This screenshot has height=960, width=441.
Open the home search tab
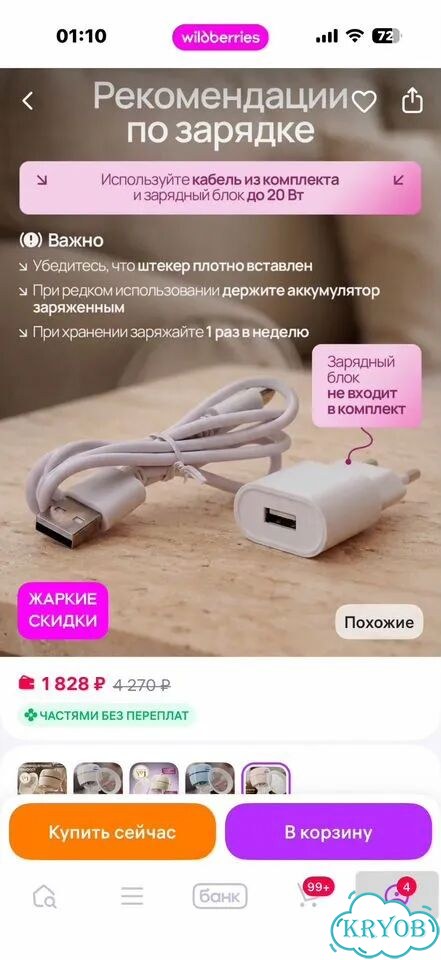(x=44, y=896)
